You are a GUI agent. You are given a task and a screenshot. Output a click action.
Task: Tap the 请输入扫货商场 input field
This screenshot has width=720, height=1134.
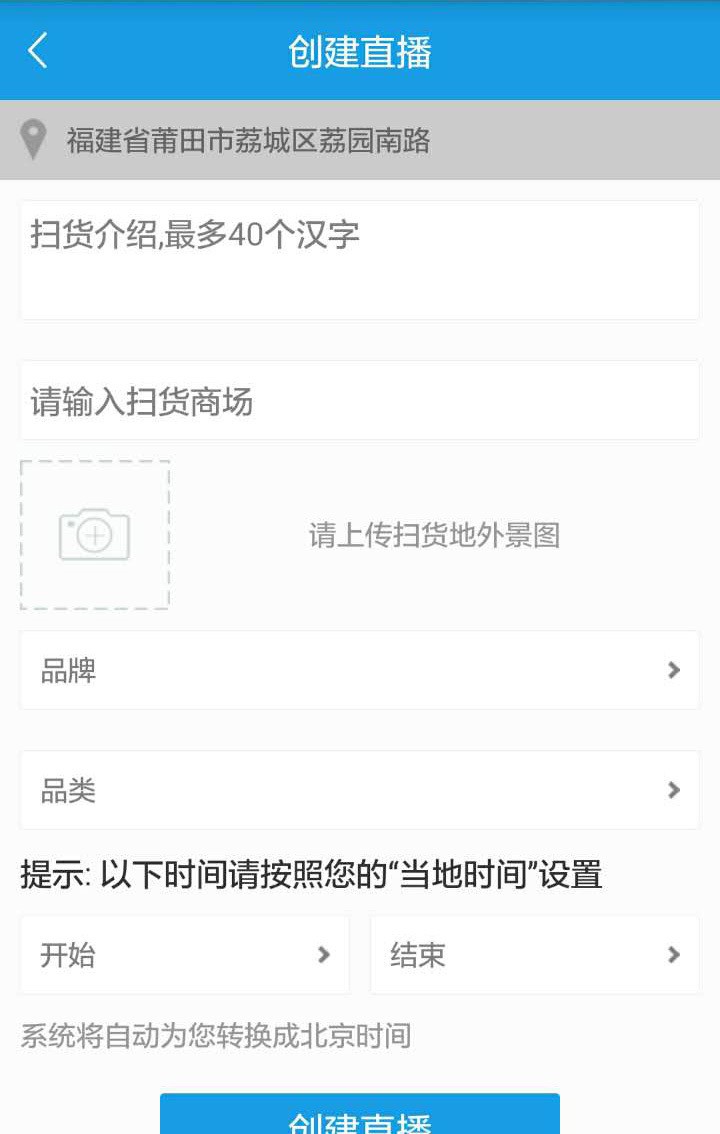[x=360, y=401]
